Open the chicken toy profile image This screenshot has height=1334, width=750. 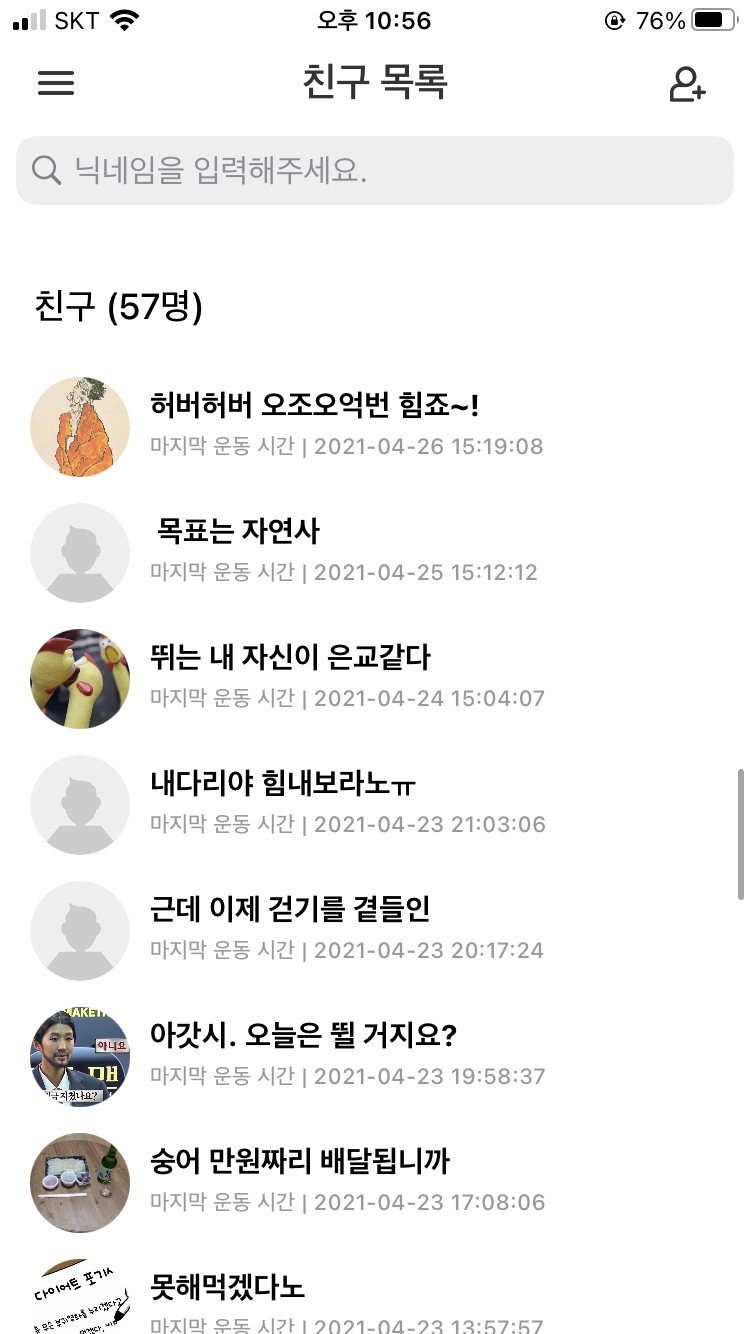(x=80, y=678)
